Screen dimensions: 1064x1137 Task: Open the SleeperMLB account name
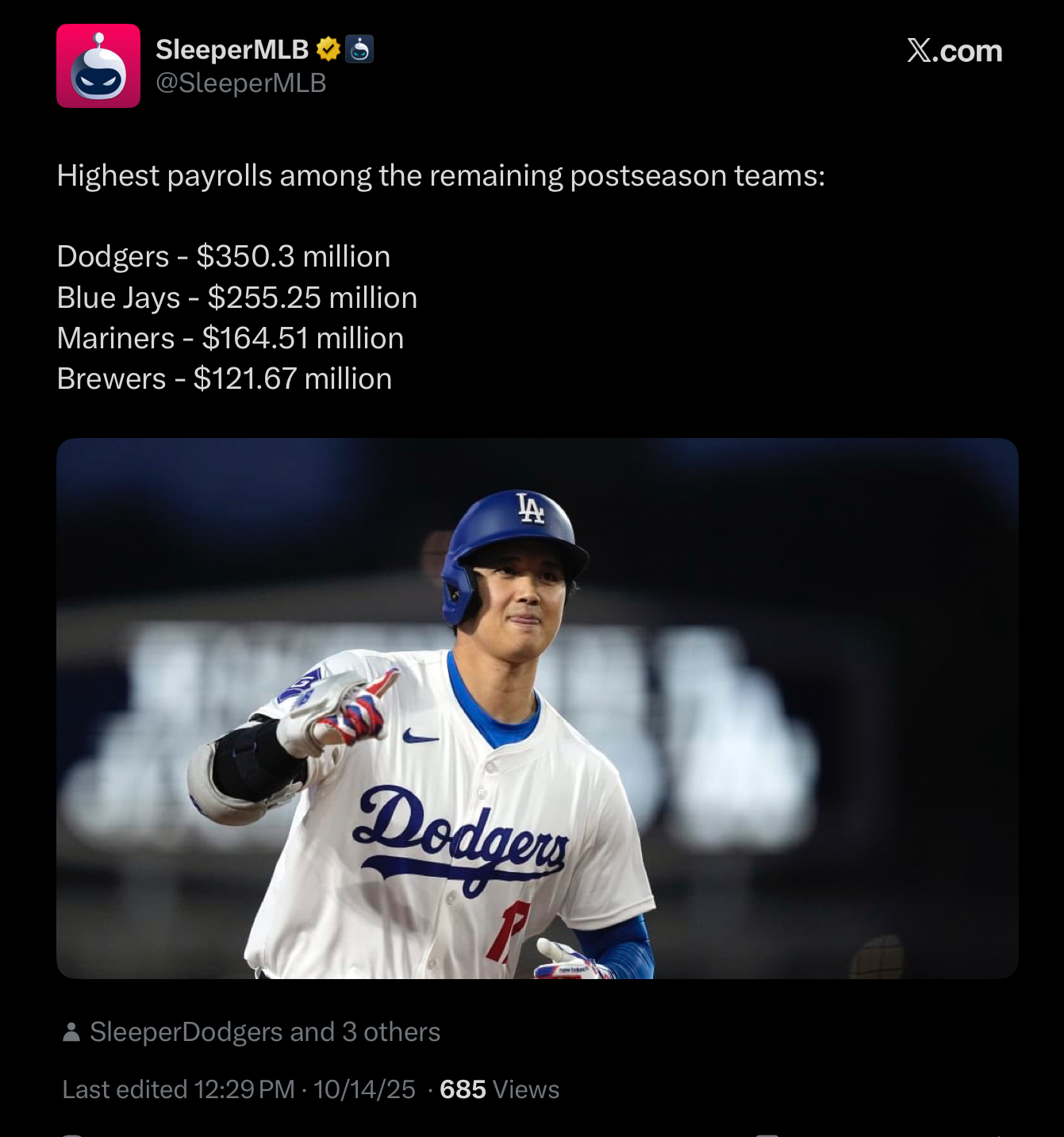232,49
